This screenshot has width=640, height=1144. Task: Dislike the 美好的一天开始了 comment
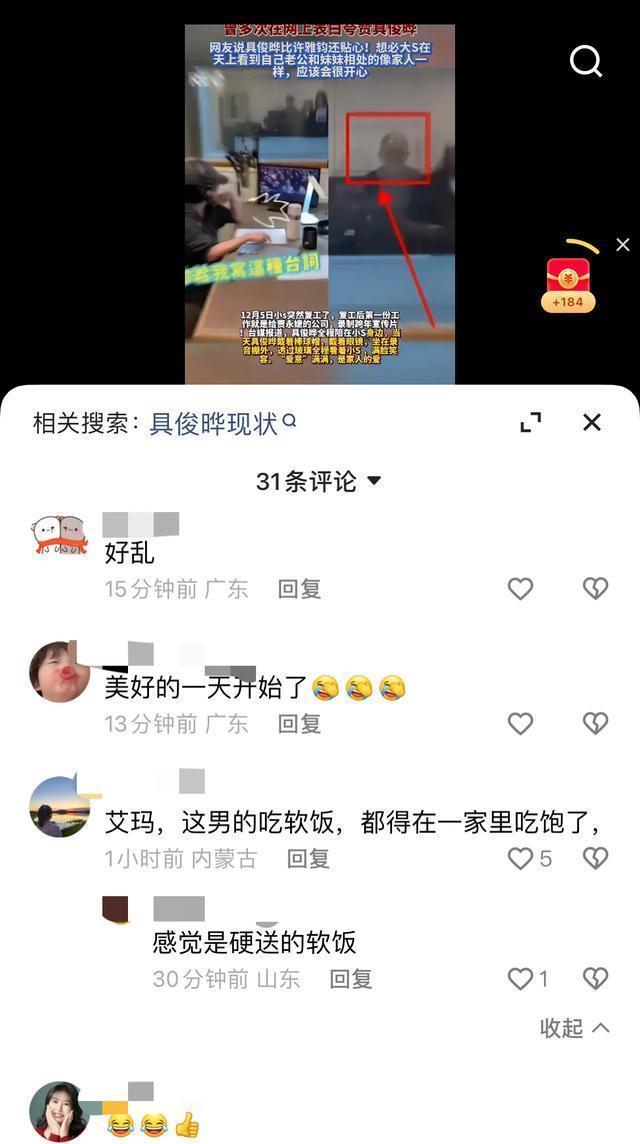click(595, 723)
